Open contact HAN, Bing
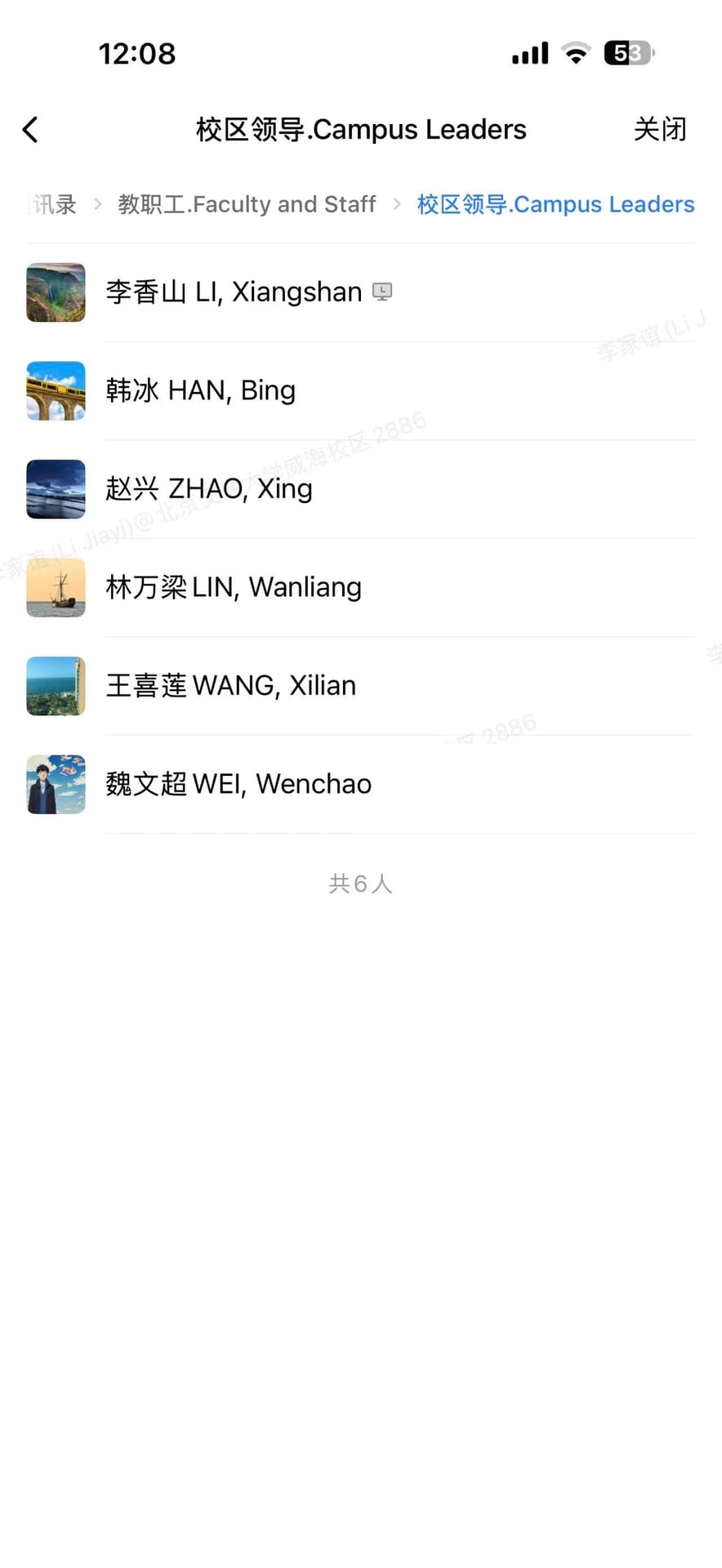Screen dimensions: 722x1568 coord(361,390)
